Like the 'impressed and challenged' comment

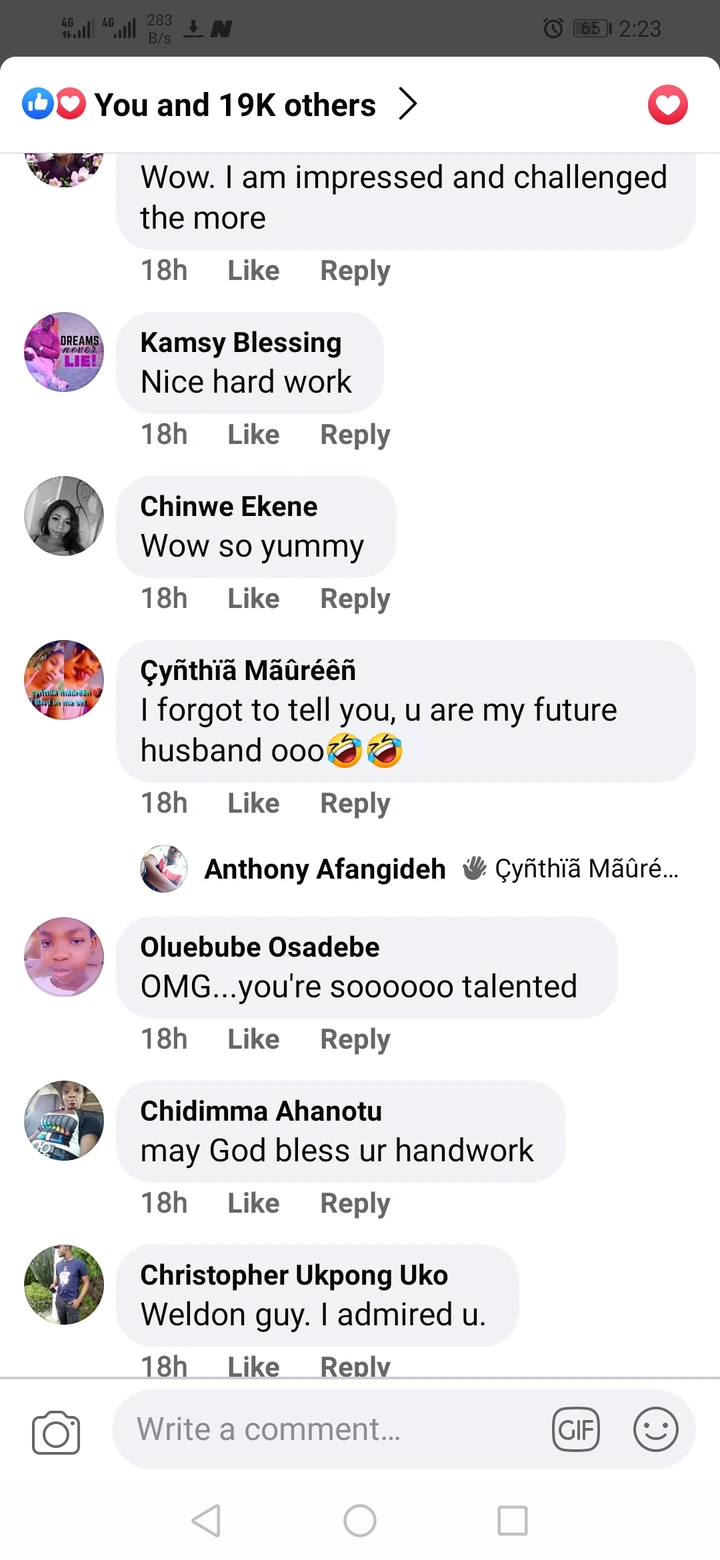pyautogui.click(x=253, y=270)
